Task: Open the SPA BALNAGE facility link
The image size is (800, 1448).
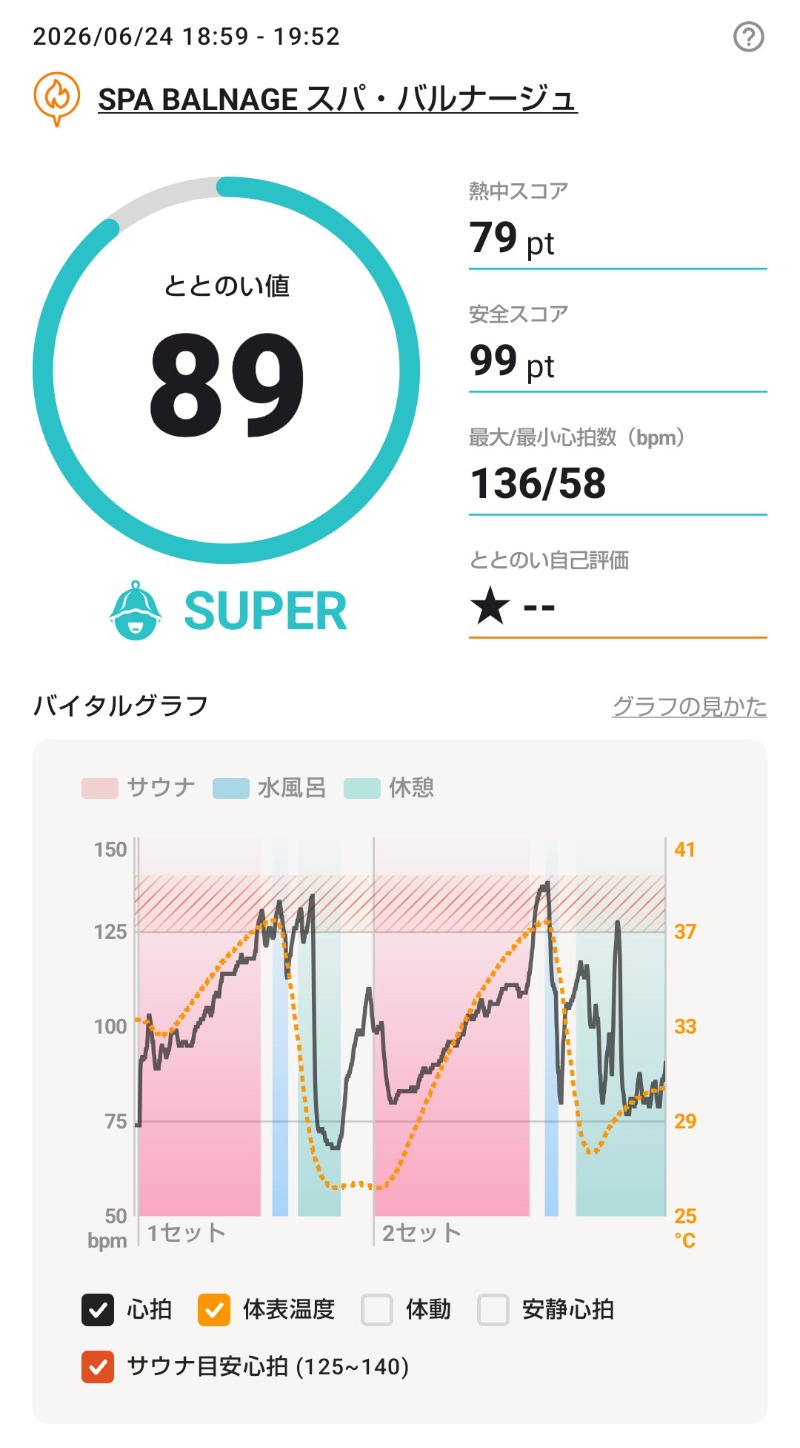Action: click(337, 99)
